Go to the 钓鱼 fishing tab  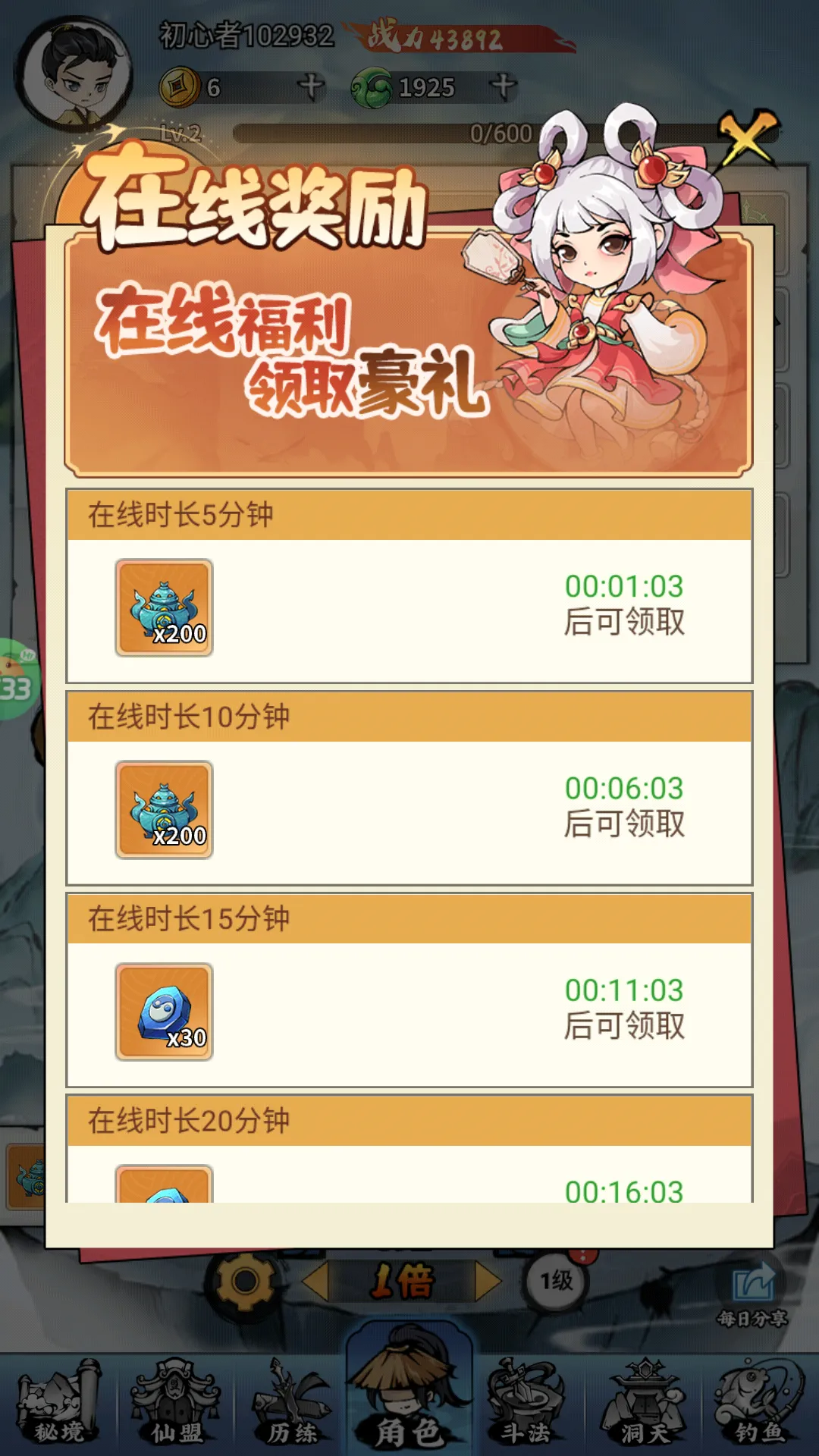[760, 1404]
